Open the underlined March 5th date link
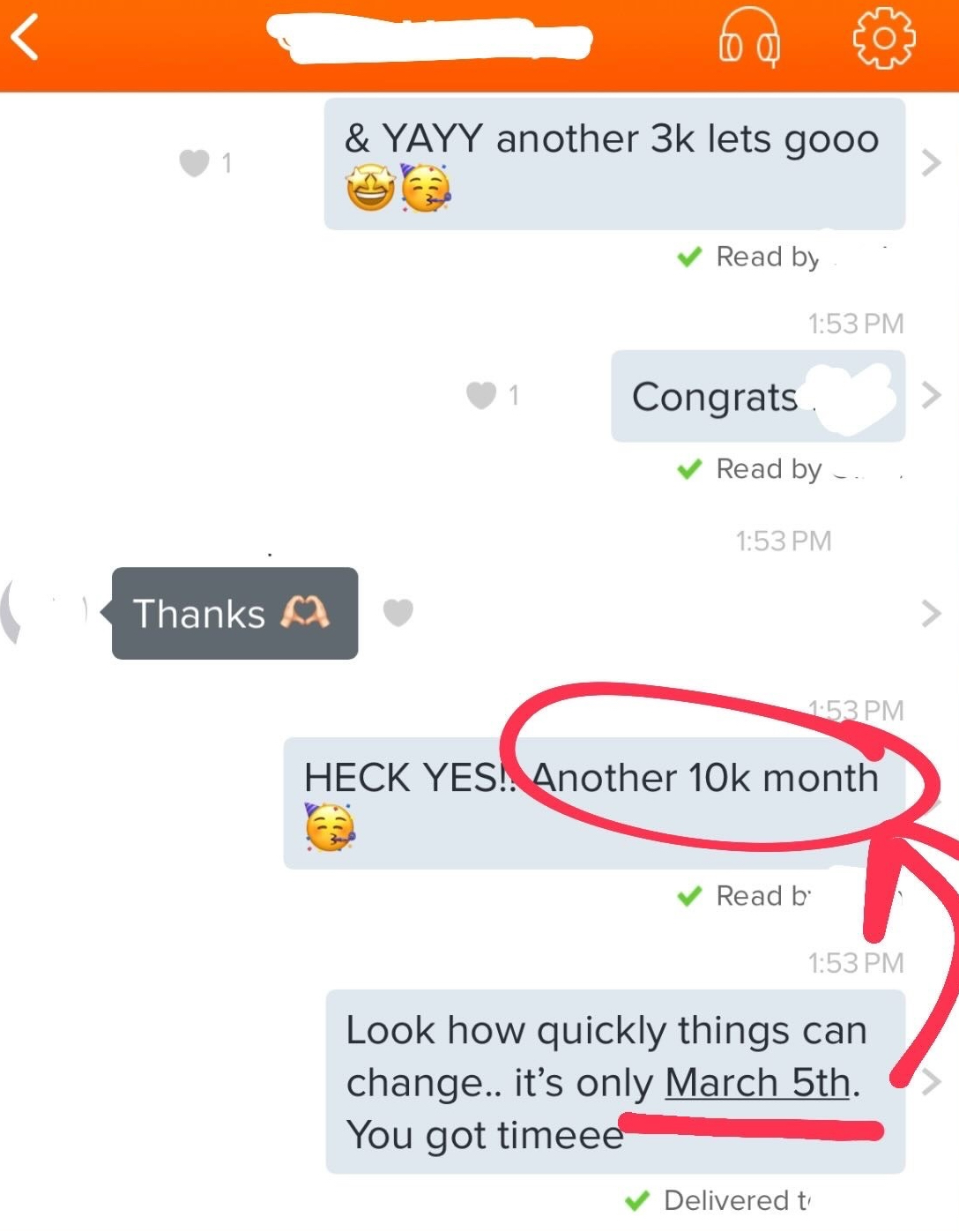The image size is (959, 1232). click(757, 1083)
